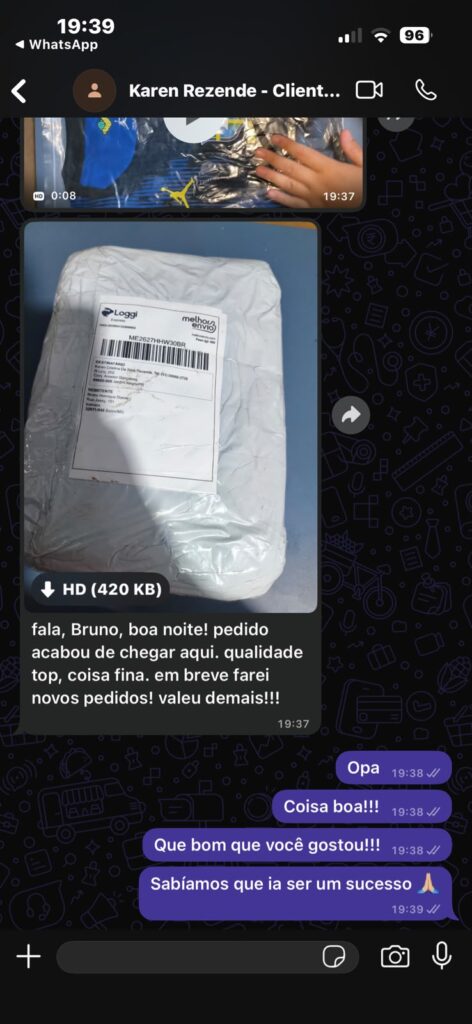Screen dimensions: 472x1024
Task: Start a voice call with Karen
Action: [426, 90]
